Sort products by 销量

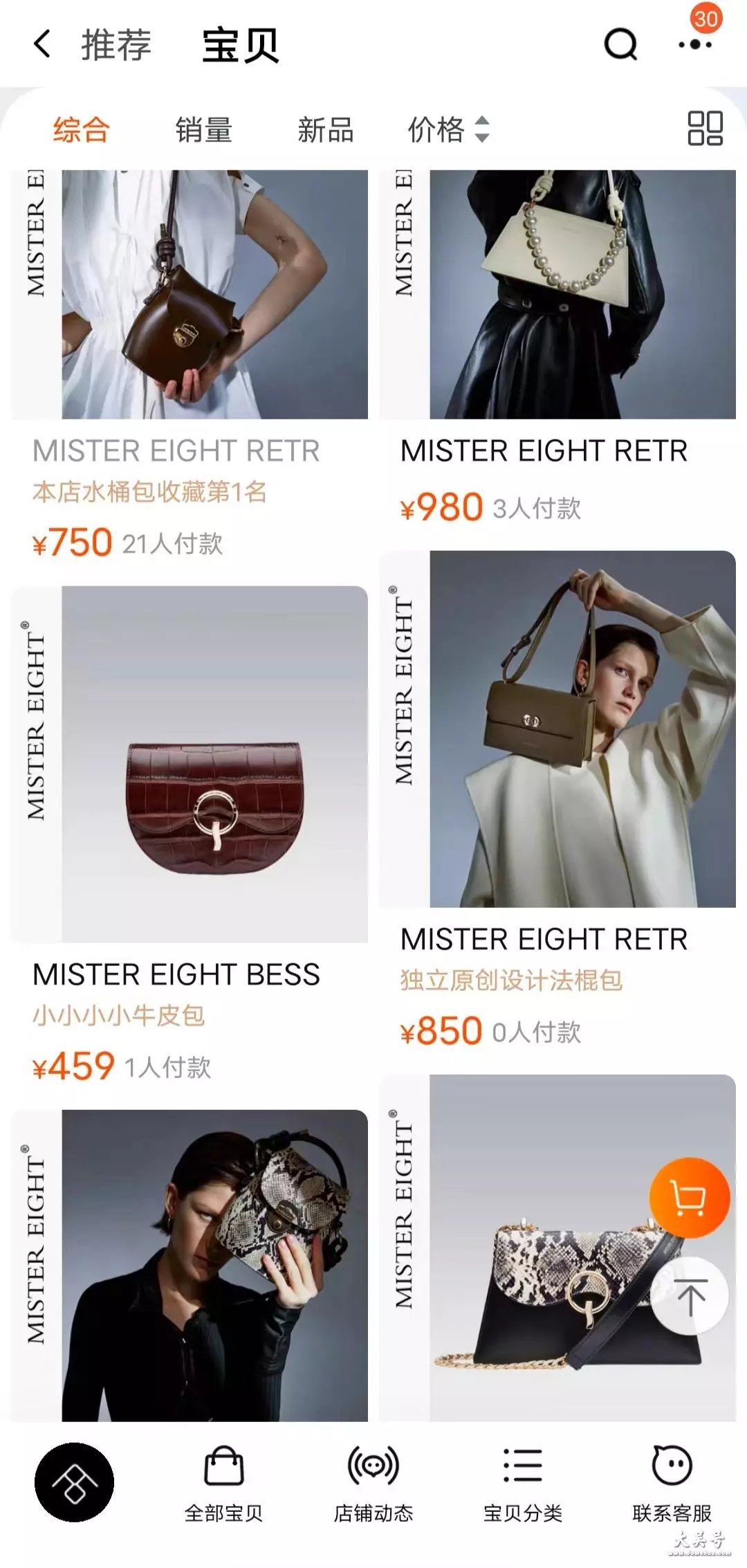click(x=203, y=130)
